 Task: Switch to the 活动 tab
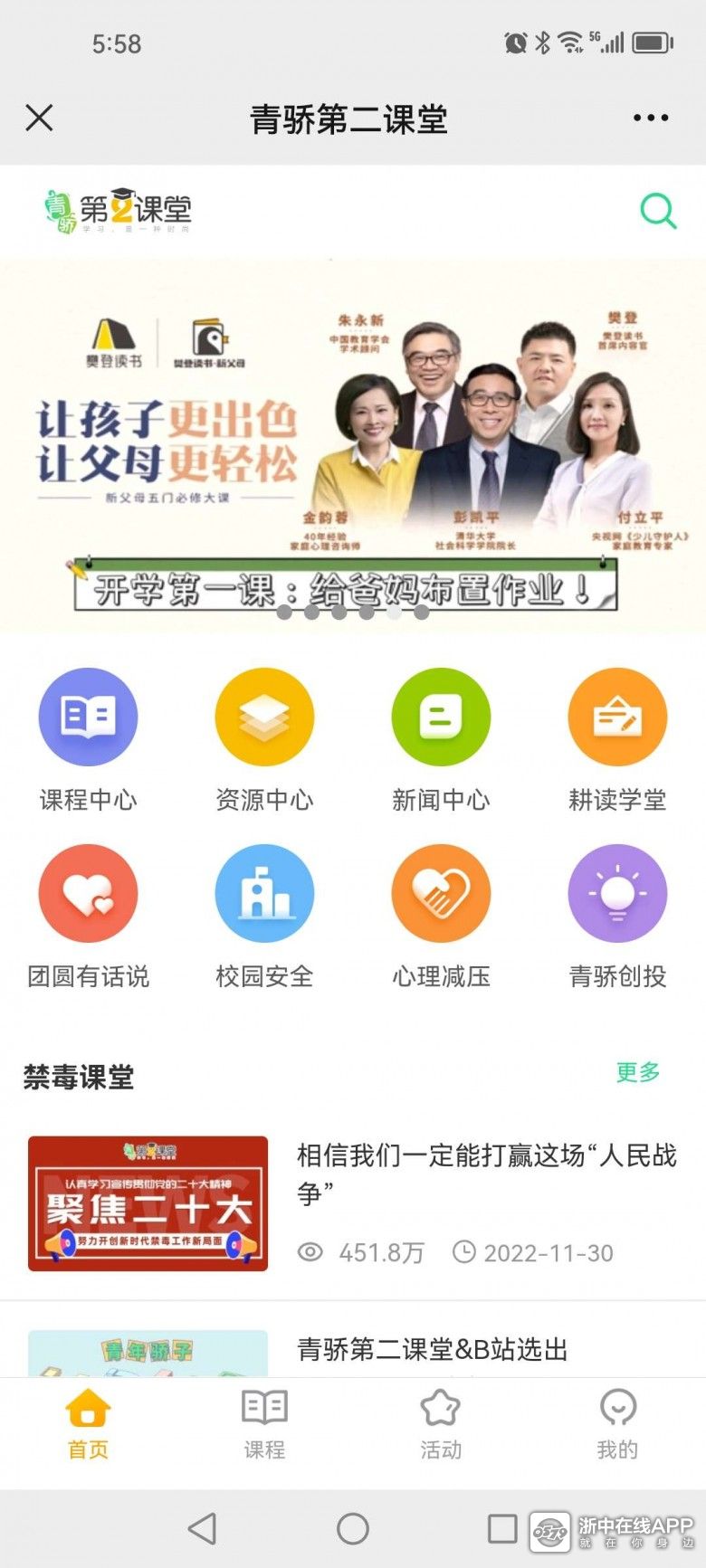441,1423
